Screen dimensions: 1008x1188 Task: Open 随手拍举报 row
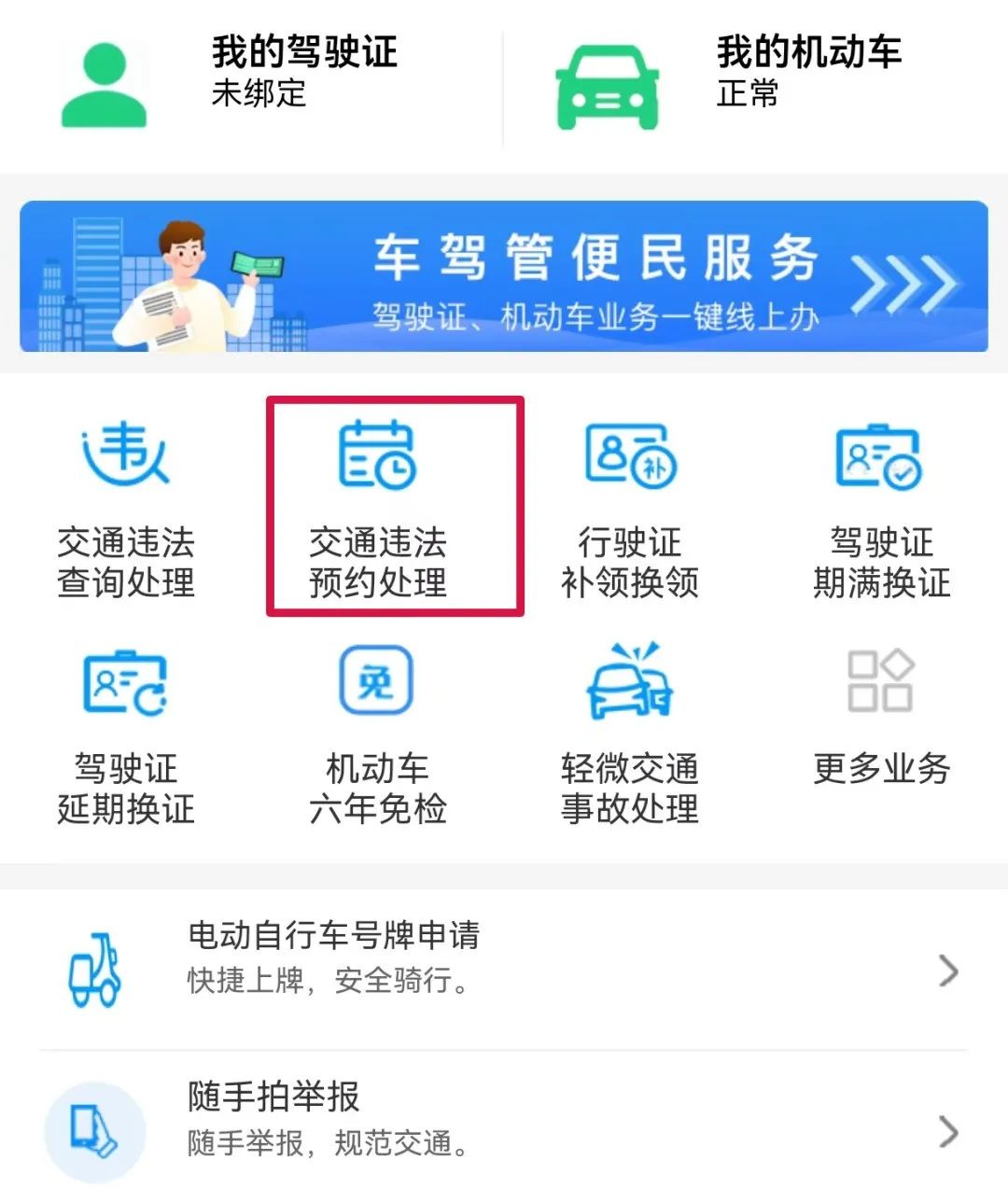pos(504,1131)
